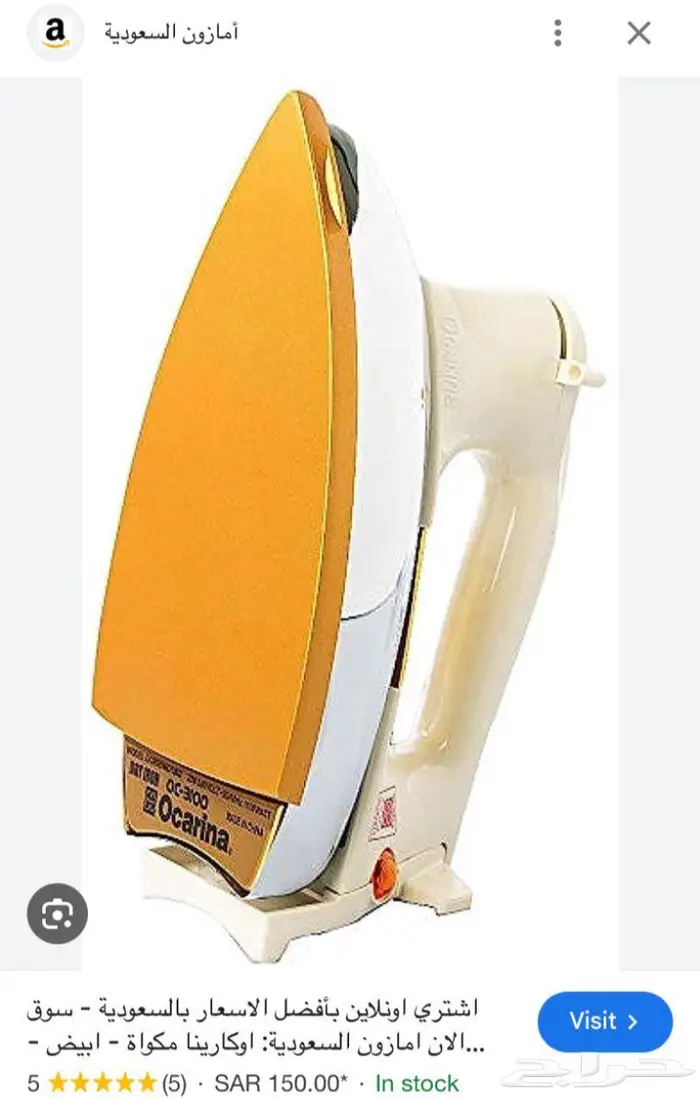Open the three-dot overflow menu

557,33
